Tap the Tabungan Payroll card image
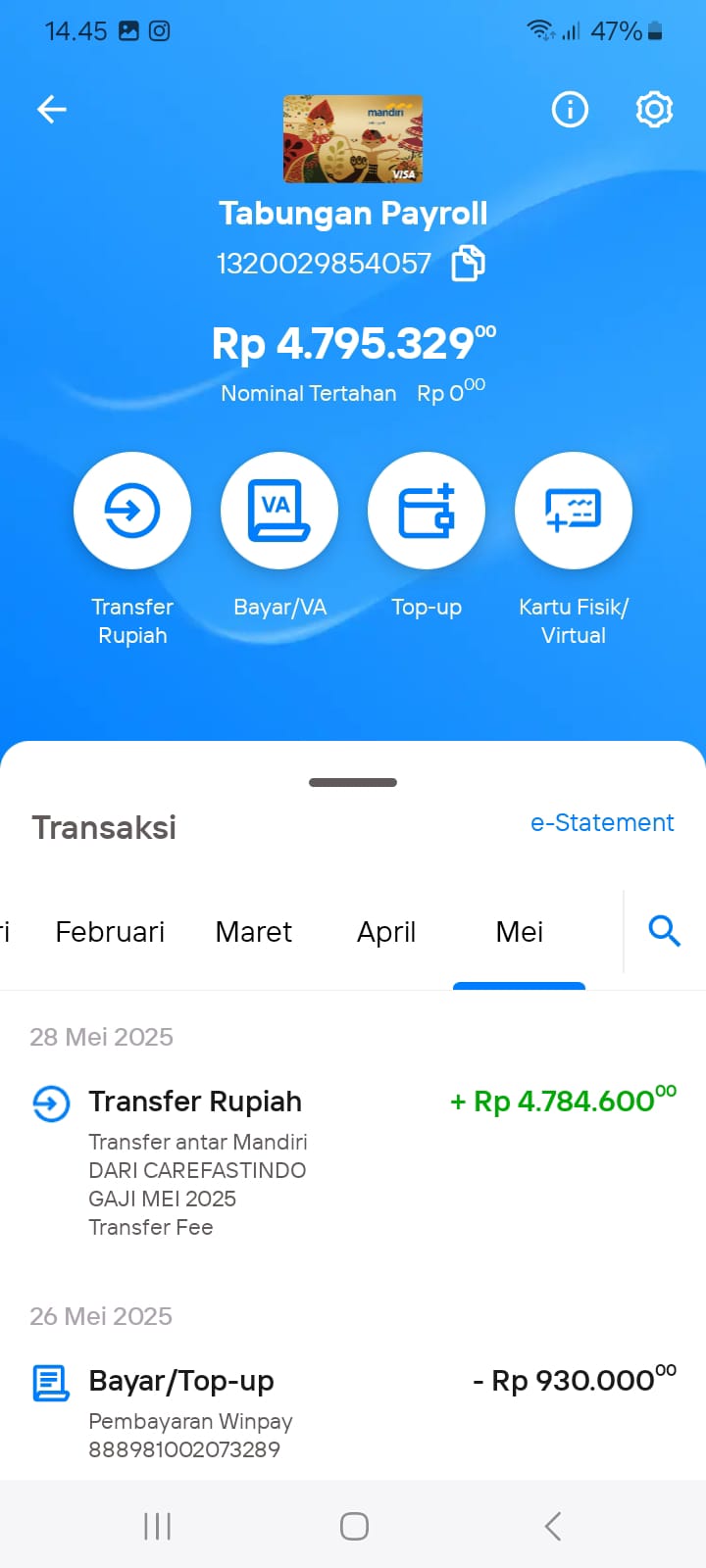This screenshot has height=1568, width=706. click(353, 139)
